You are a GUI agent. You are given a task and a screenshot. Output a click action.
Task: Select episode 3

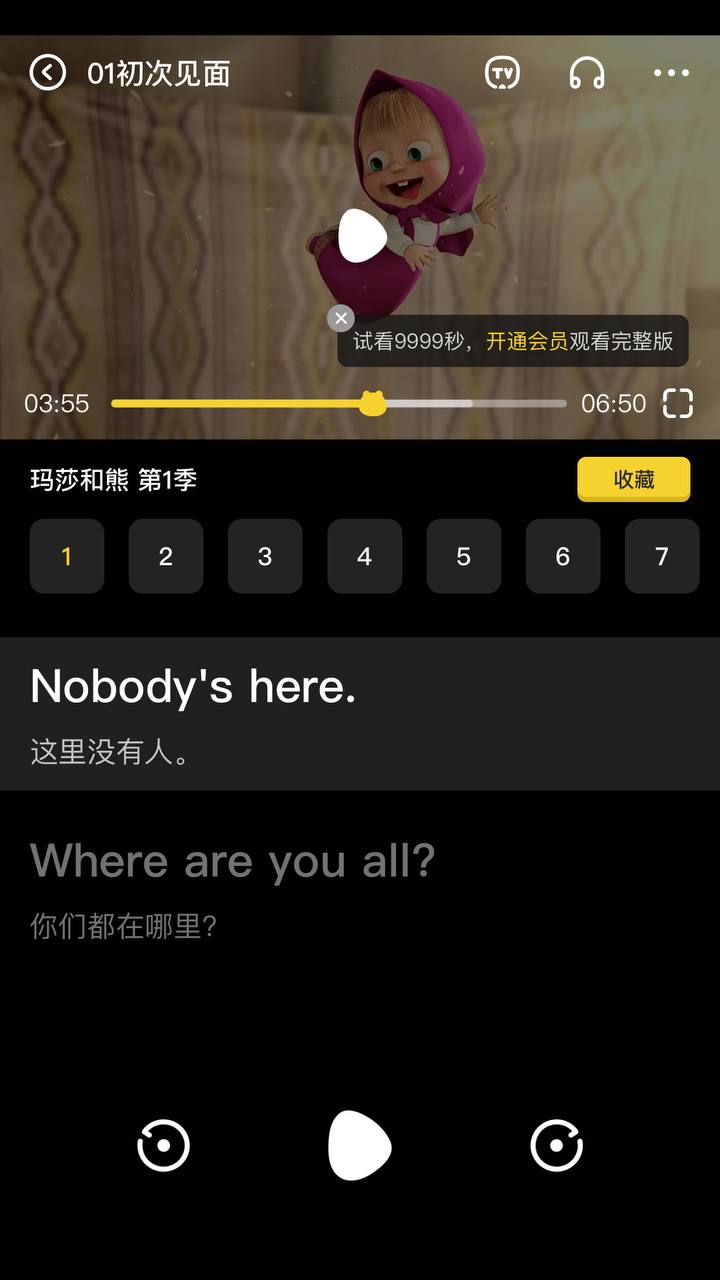[x=265, y=556]
